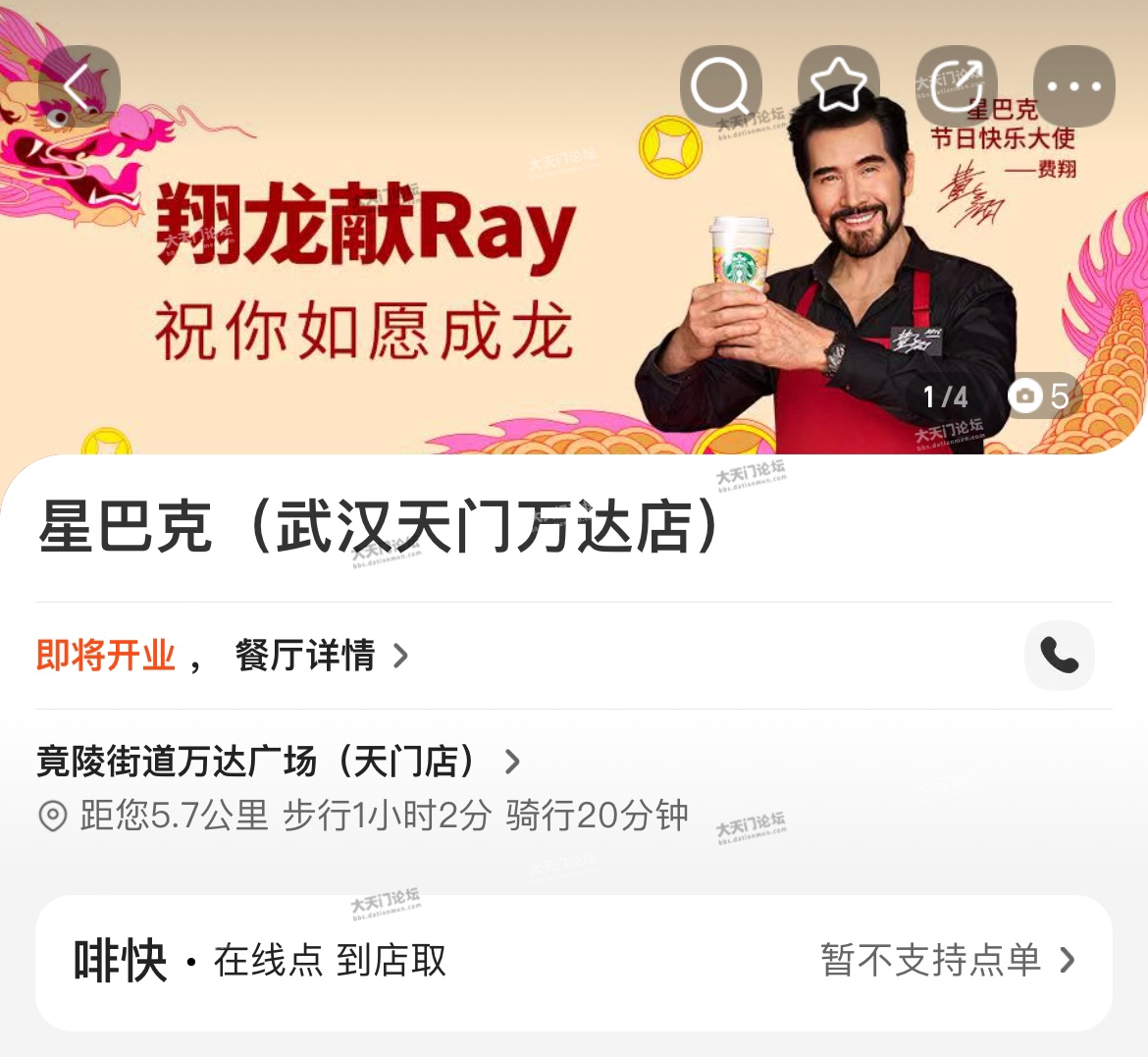
Task: Open 餐厅详情 restaurant details
Action: [x=321, y=656]
